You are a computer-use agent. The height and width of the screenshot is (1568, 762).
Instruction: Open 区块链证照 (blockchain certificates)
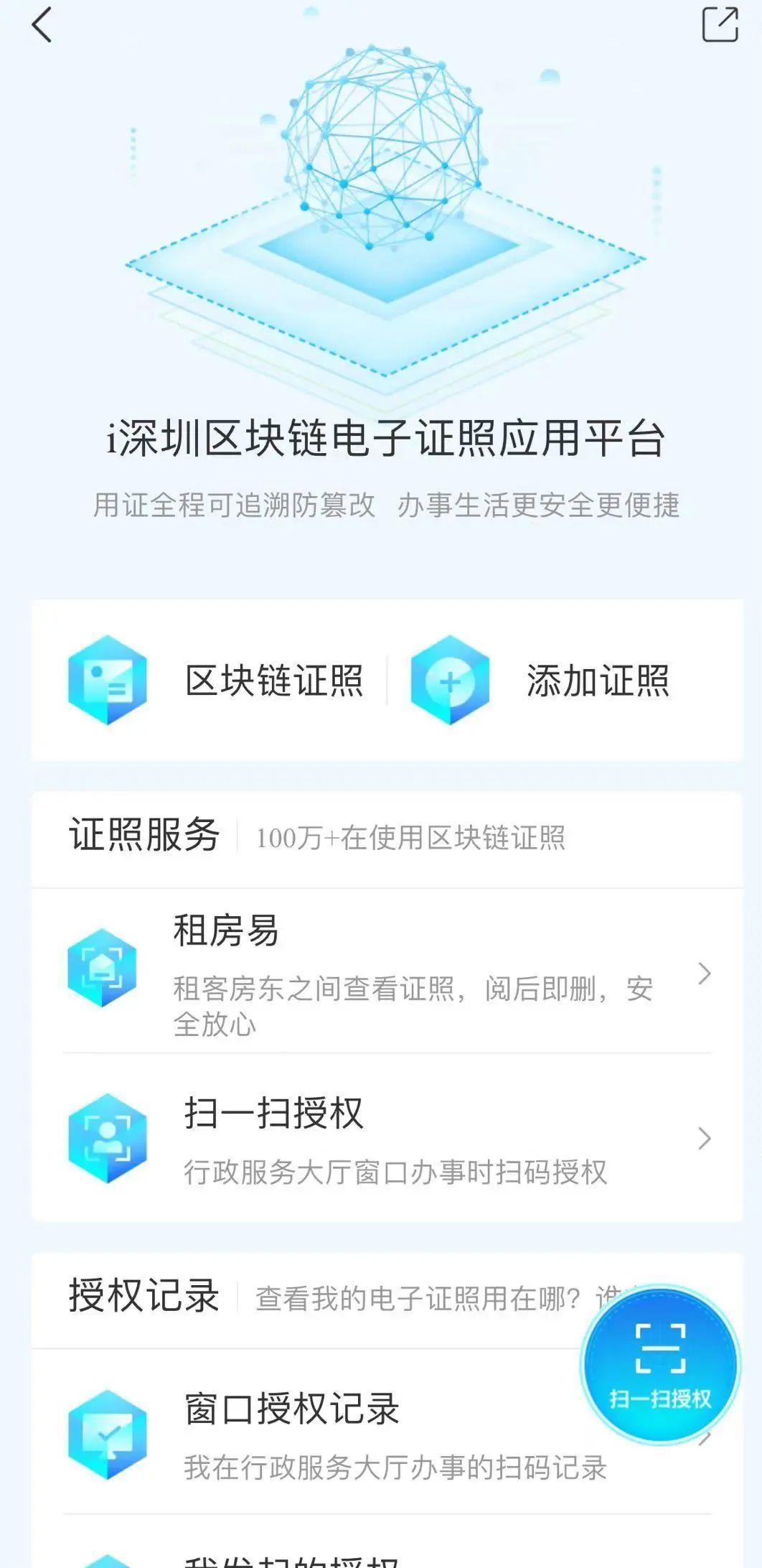215,680
